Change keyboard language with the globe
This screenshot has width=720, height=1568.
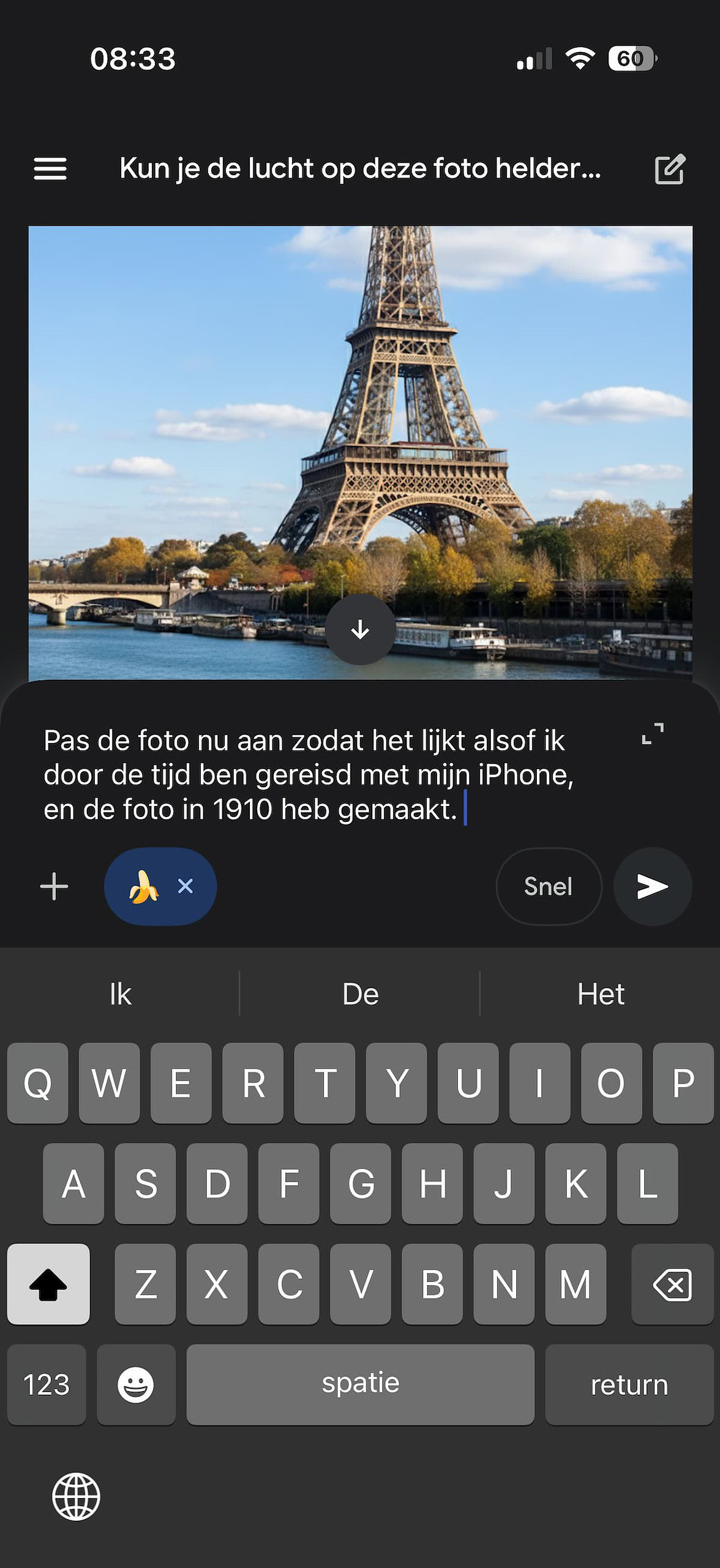pos(76,1497)
